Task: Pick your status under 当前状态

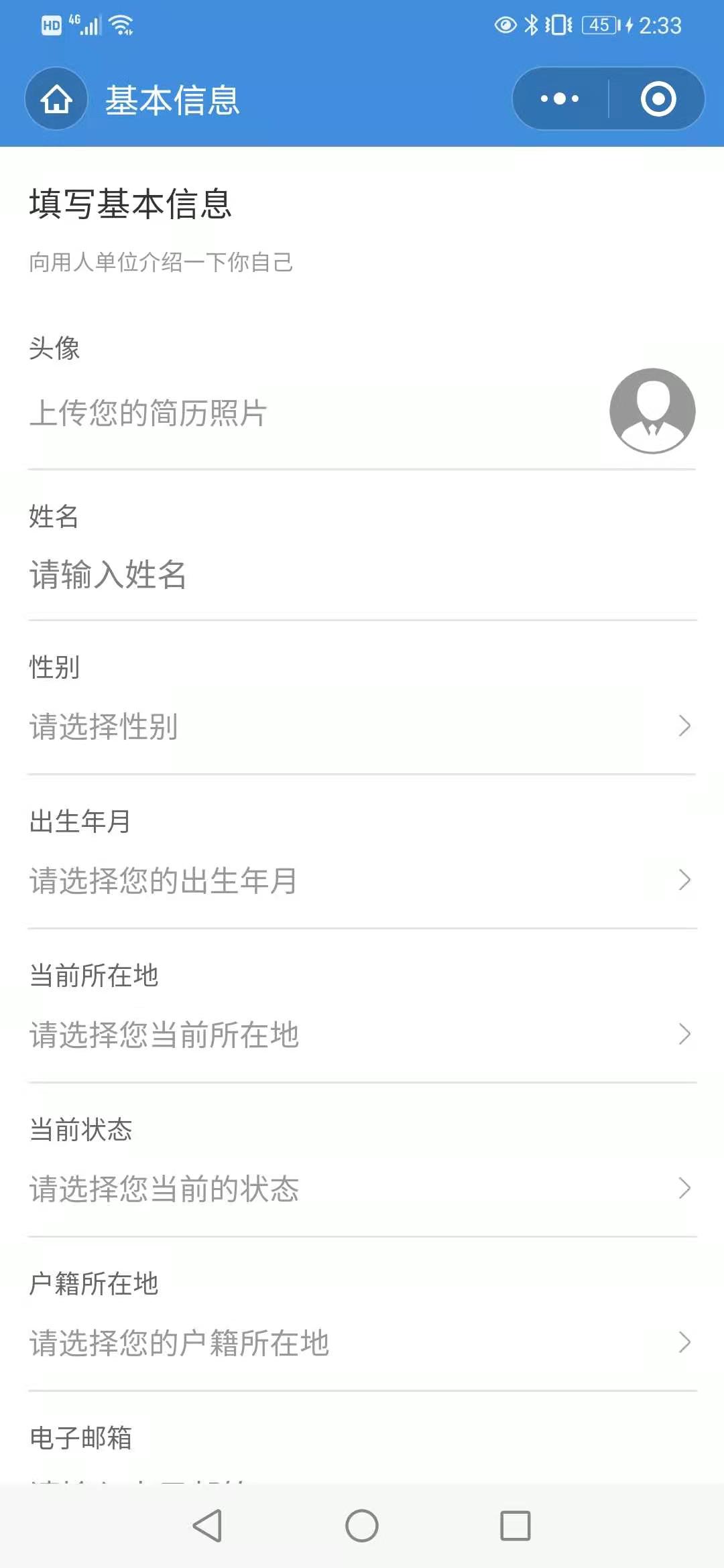Action: pos(361,1189)
